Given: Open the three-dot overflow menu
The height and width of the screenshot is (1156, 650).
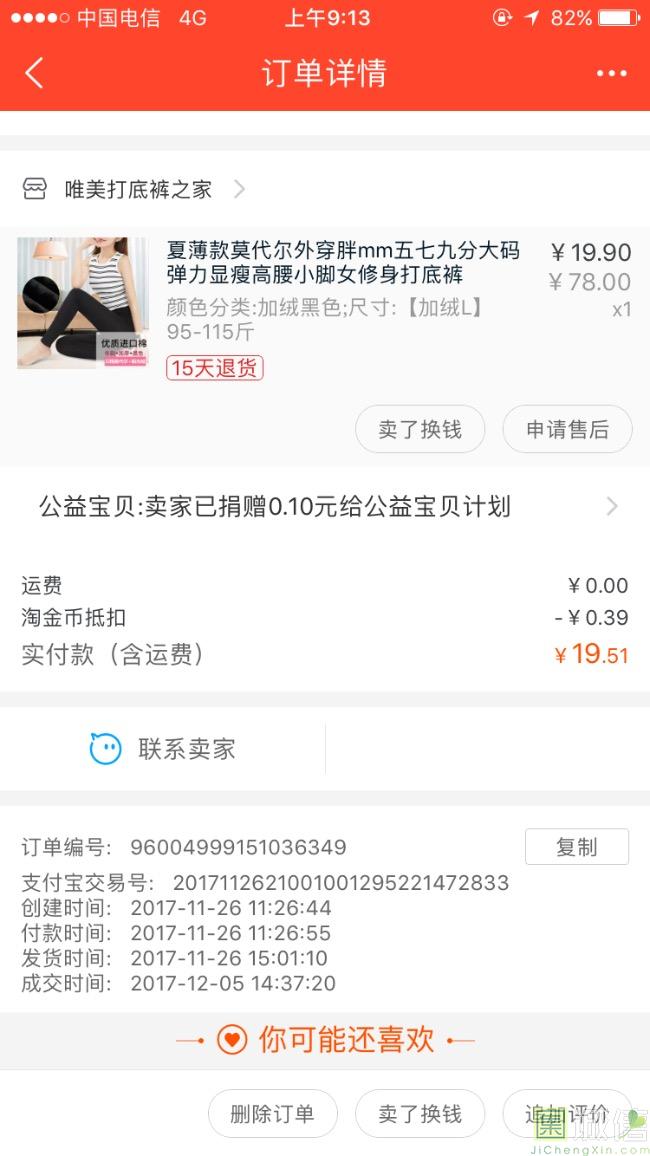Looking at the screenshot, I should pos(612,73).
